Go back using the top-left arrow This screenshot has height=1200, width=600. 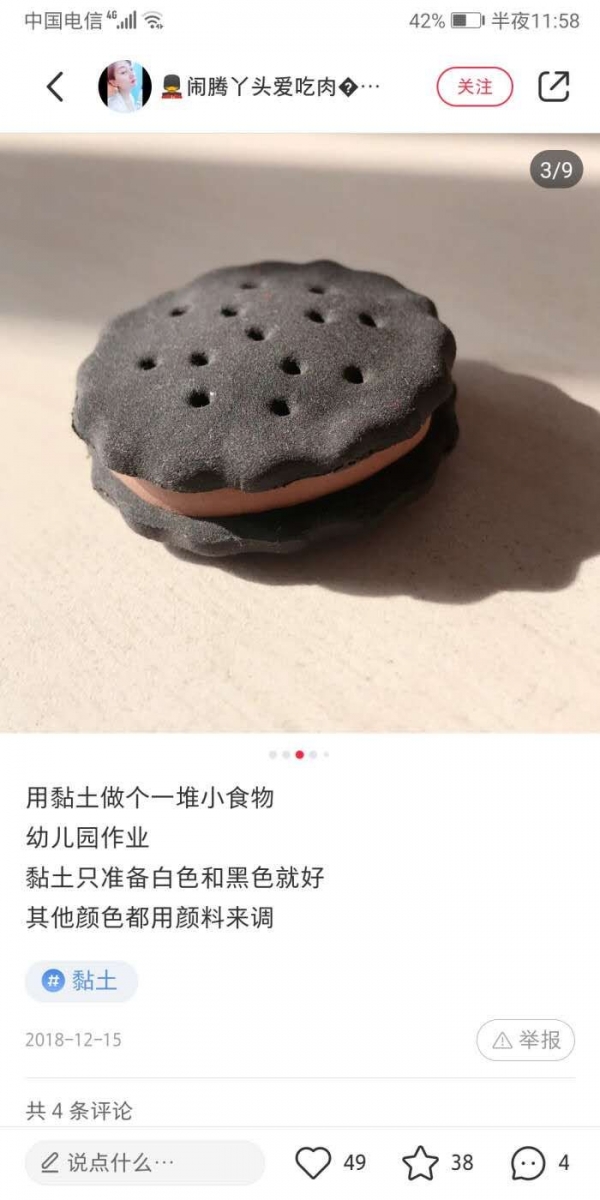pos(55,87)
